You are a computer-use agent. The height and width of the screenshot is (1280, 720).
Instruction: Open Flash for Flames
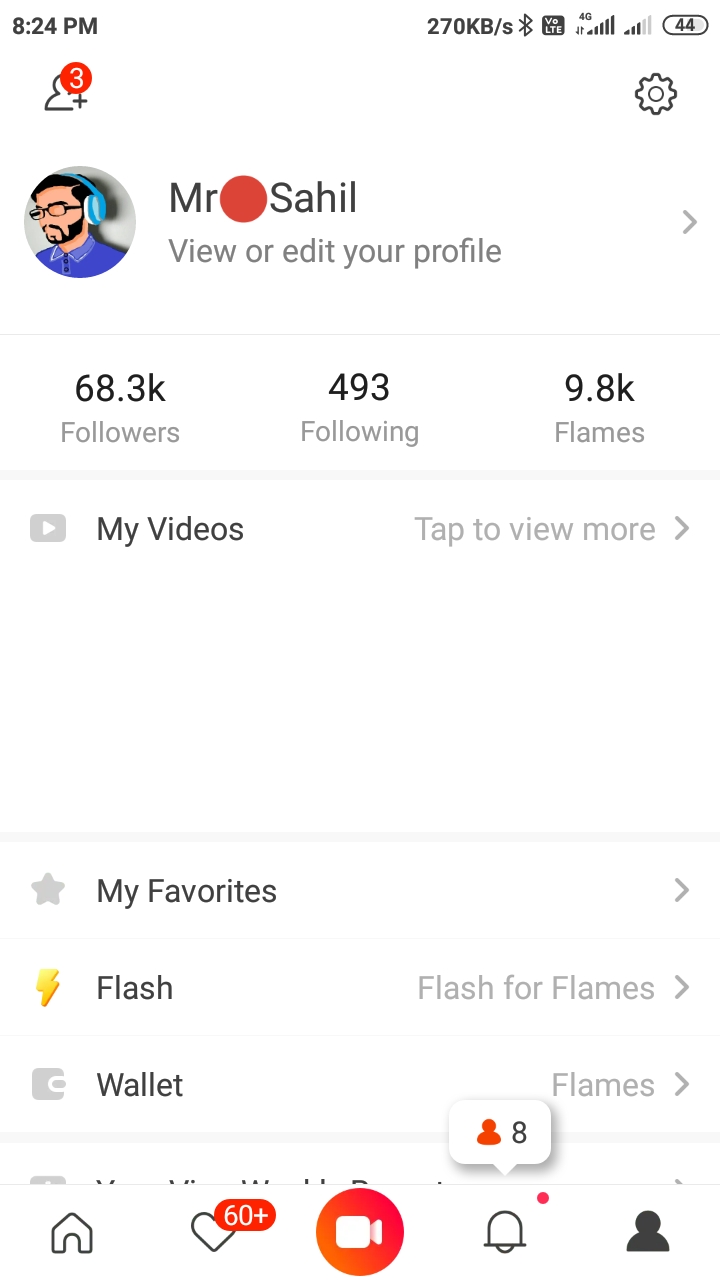click(360, 988)
